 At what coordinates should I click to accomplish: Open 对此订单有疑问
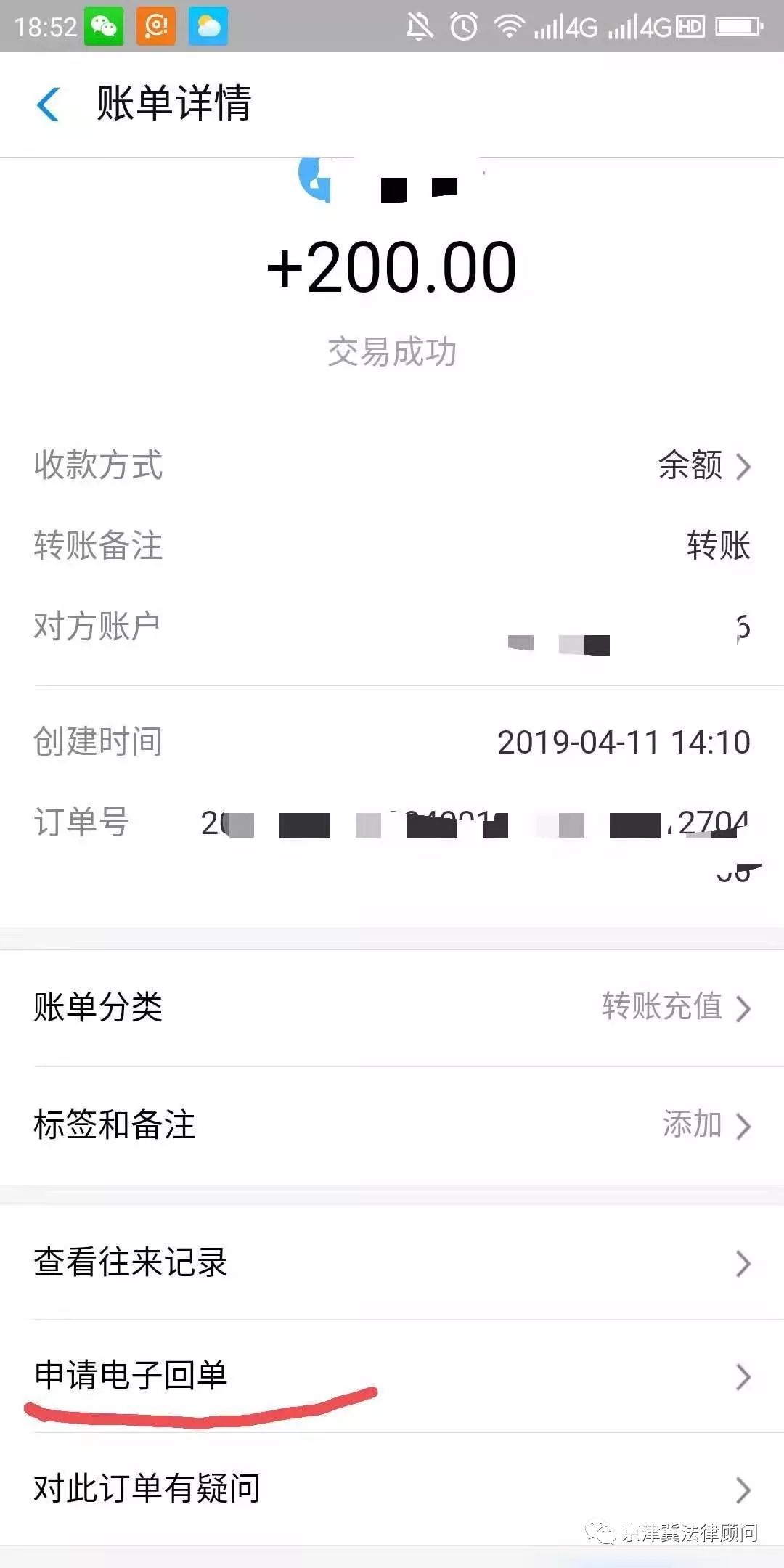(x=392, y=1490)
